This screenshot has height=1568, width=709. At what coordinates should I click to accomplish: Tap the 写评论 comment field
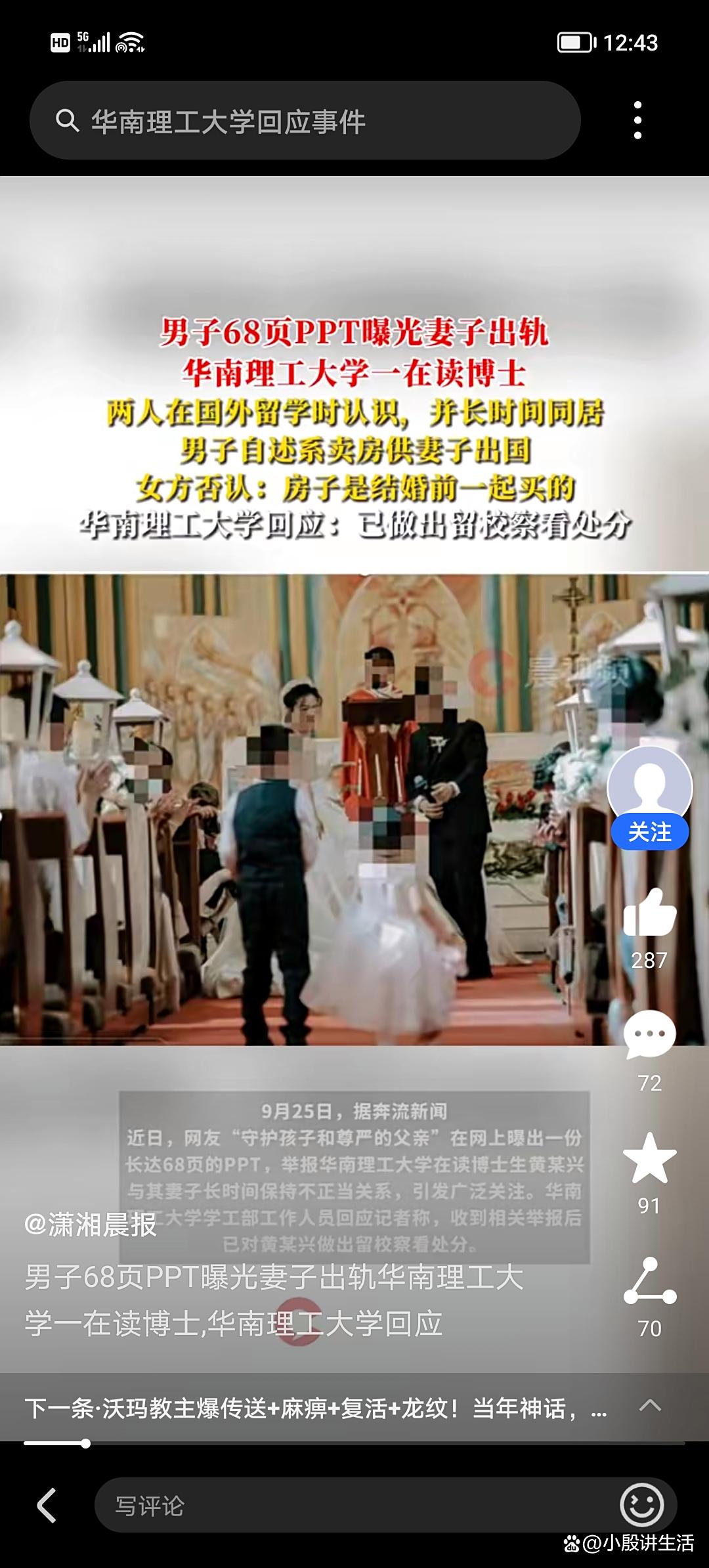[354, 1505]
